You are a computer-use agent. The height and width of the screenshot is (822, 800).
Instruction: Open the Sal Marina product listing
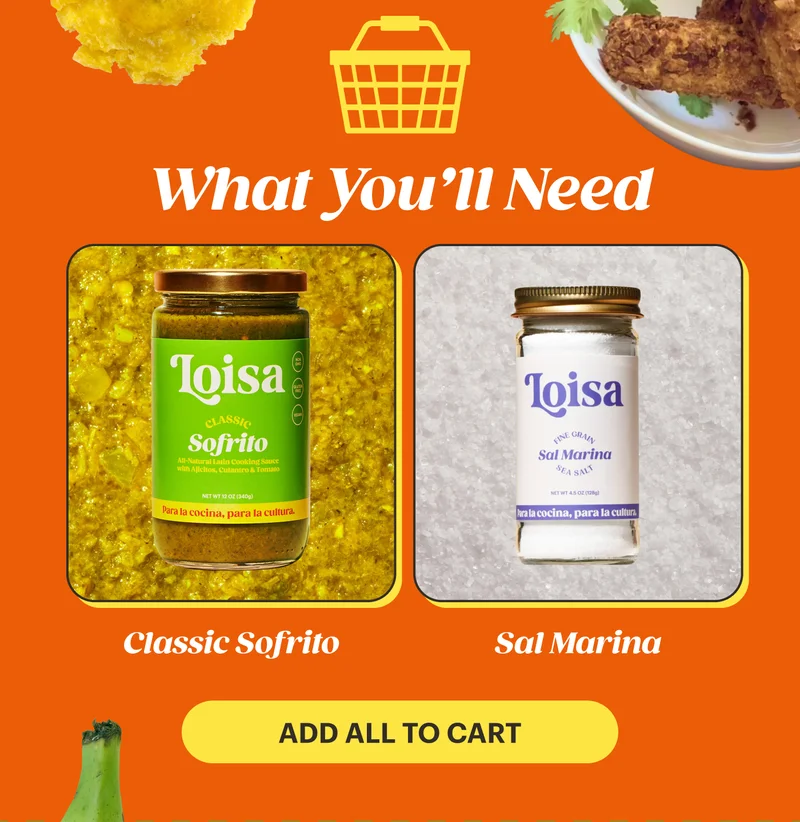coord(578,643)
